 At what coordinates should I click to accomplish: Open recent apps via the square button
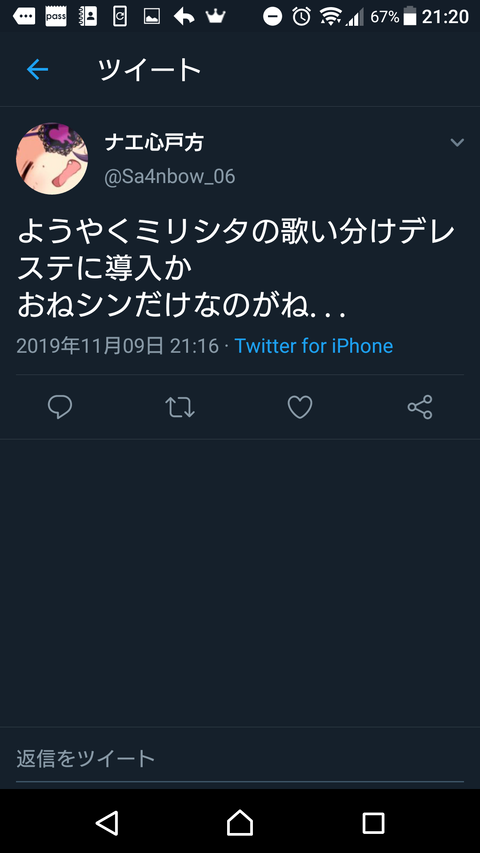tap(373, 823)
